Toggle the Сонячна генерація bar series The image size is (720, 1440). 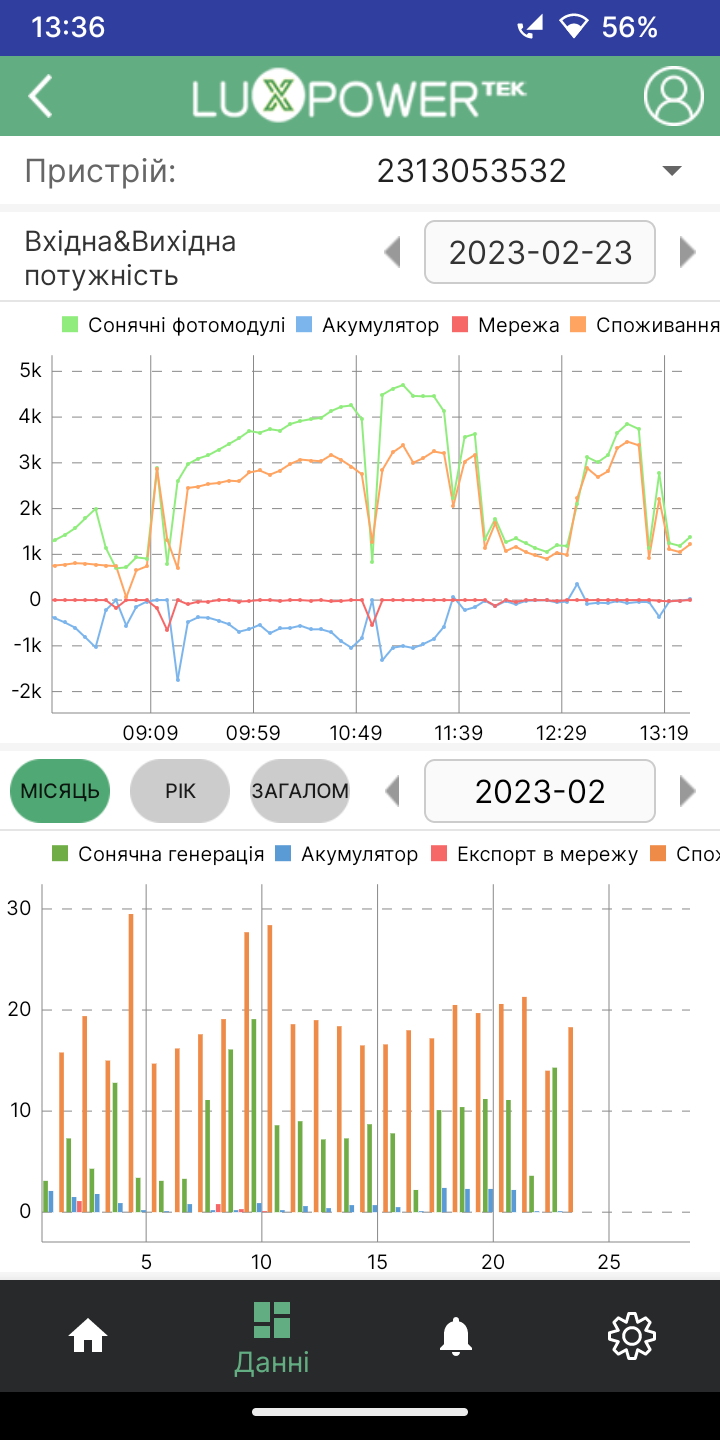point(158,854)
